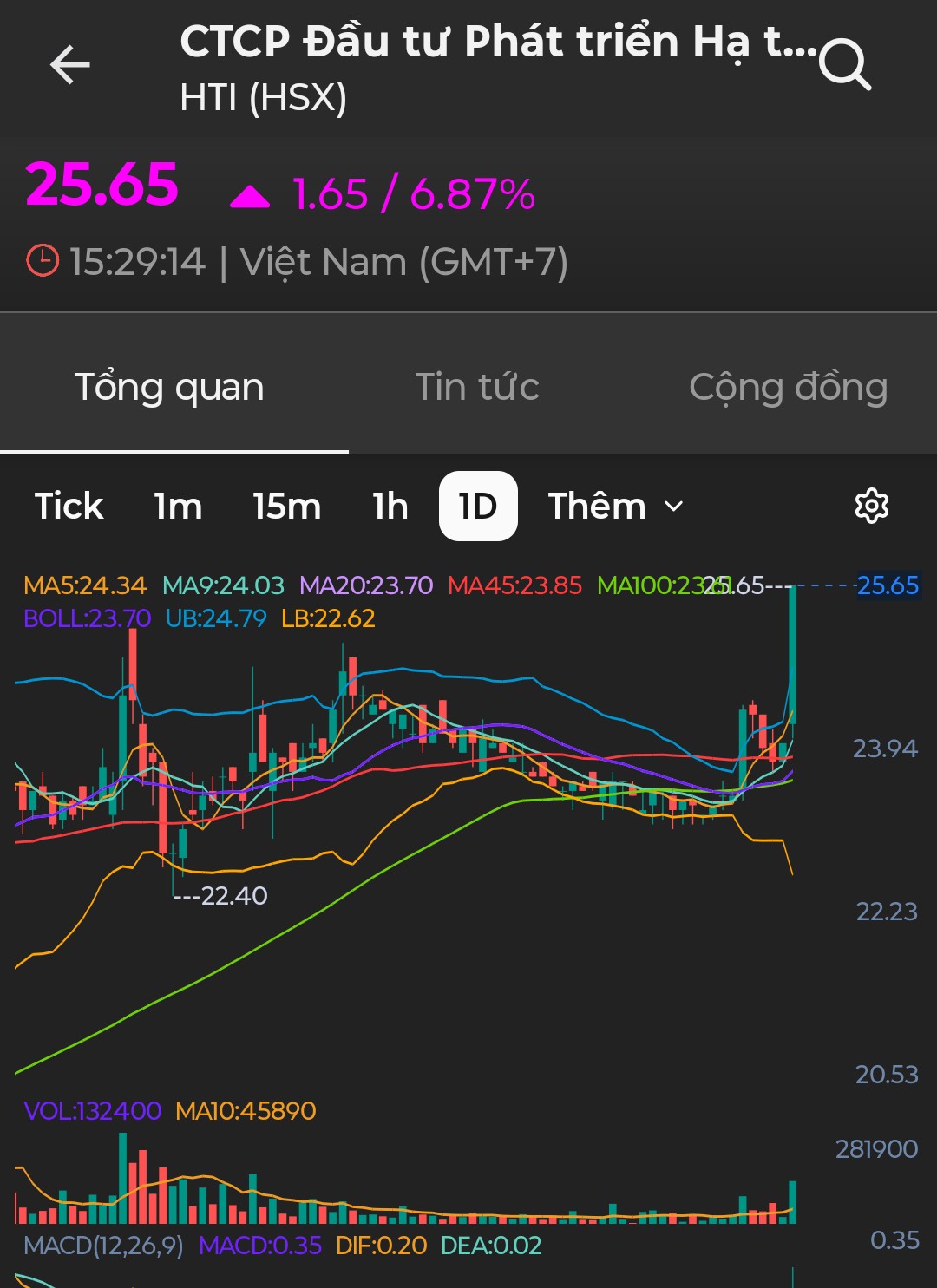Screen dimensions: 937x1288
Task: Go back using the arrow icon
Action: click(x=70, y=65)
